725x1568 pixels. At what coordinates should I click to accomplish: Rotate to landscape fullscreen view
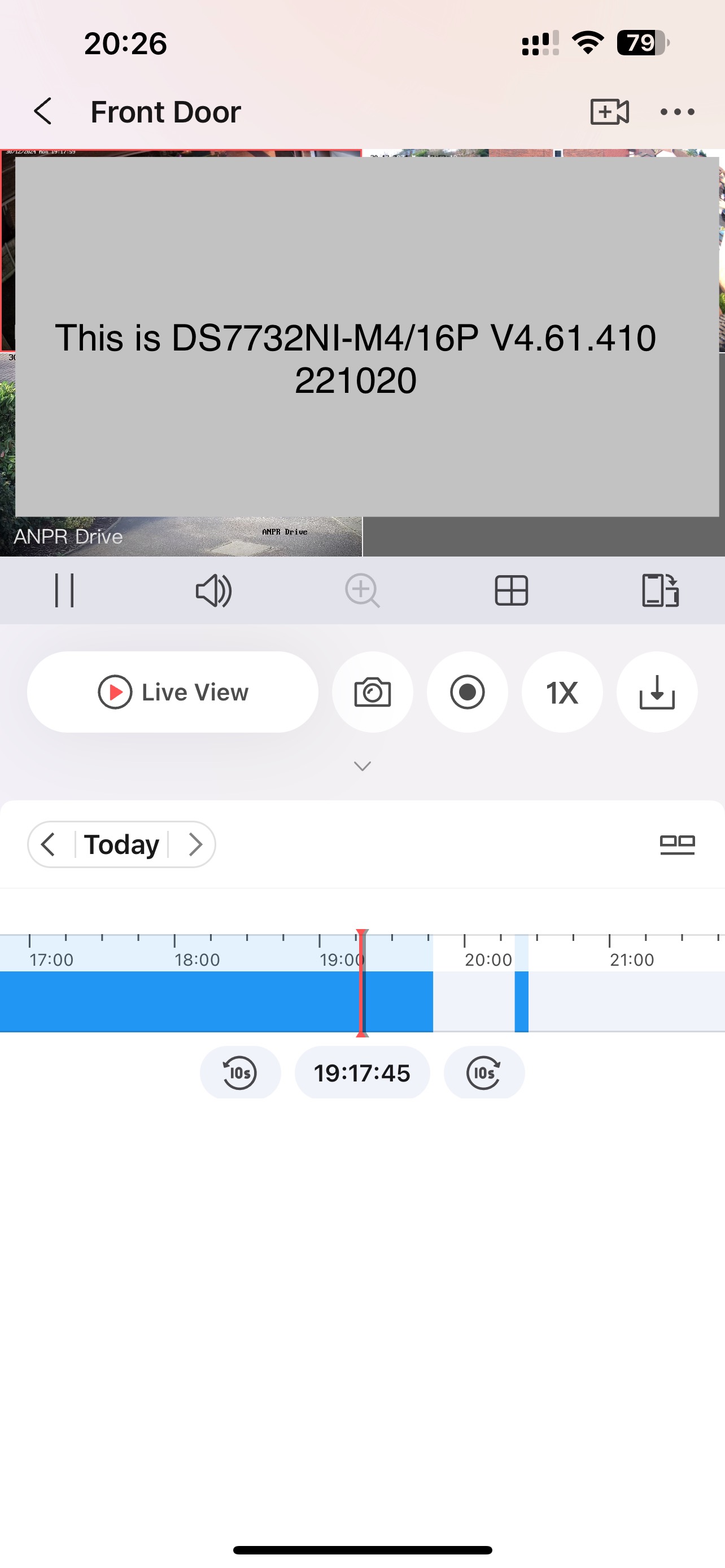(660, 590)
